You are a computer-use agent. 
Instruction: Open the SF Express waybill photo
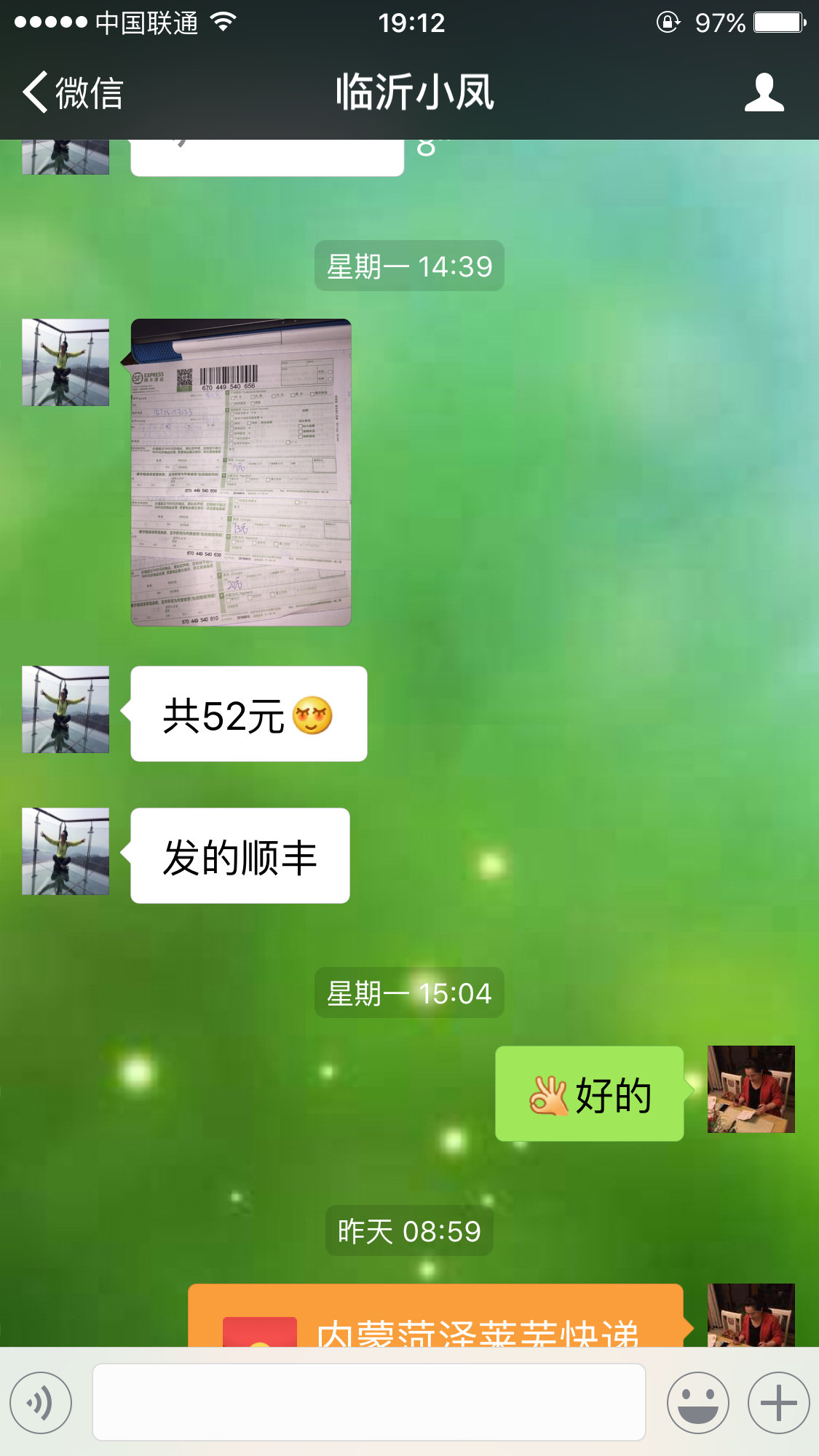click(241, 472)
